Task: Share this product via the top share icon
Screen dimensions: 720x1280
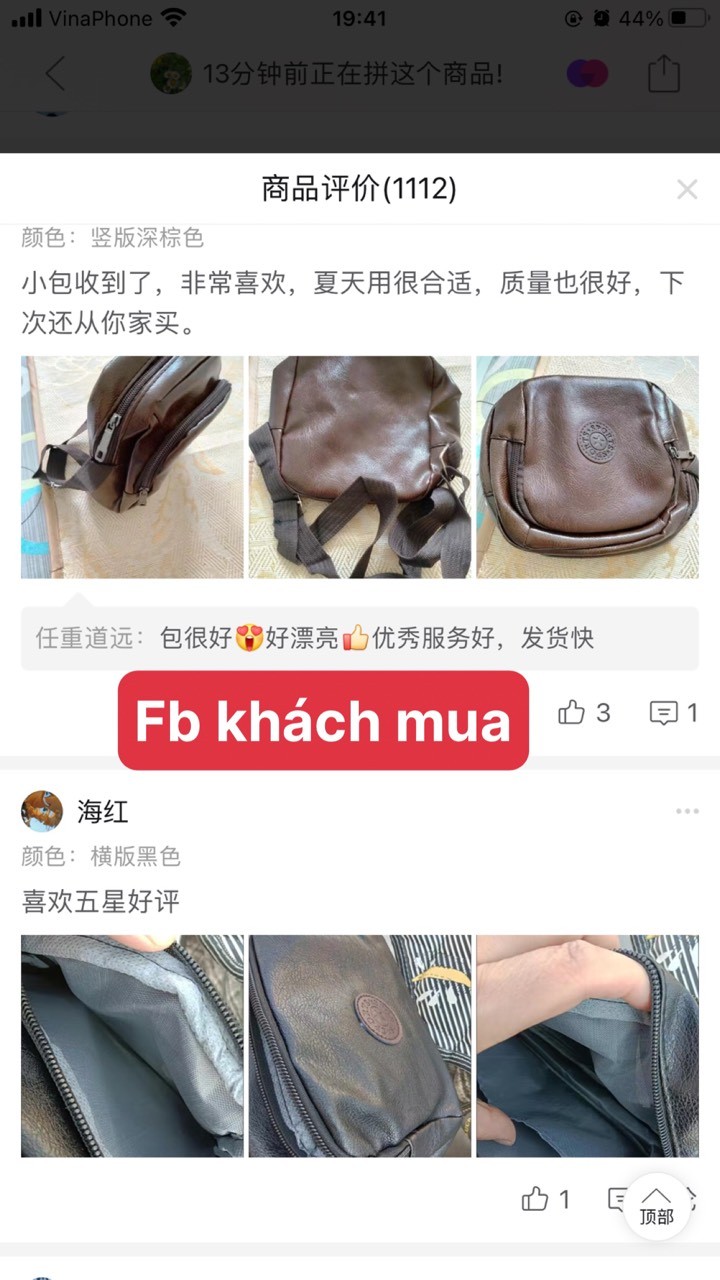Action: click(x=663, y=74)
